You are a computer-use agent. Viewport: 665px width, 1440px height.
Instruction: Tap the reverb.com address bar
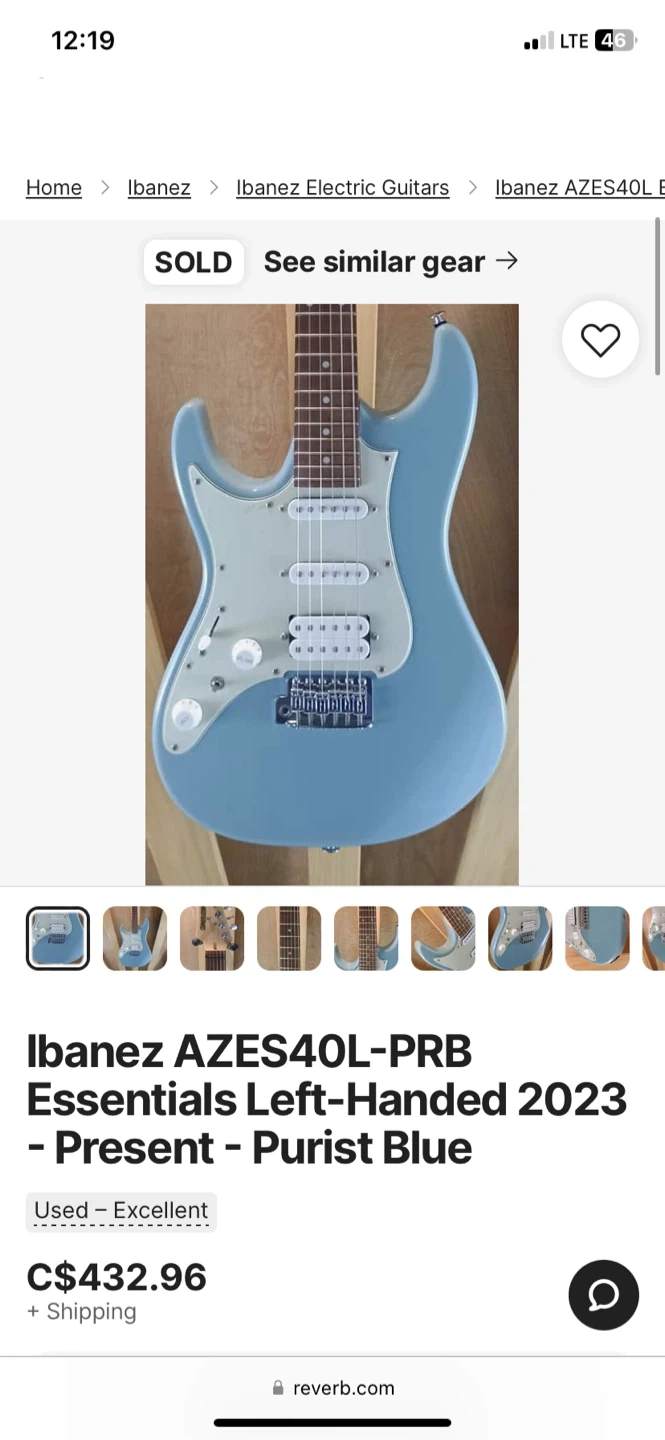coord(333,1388)
